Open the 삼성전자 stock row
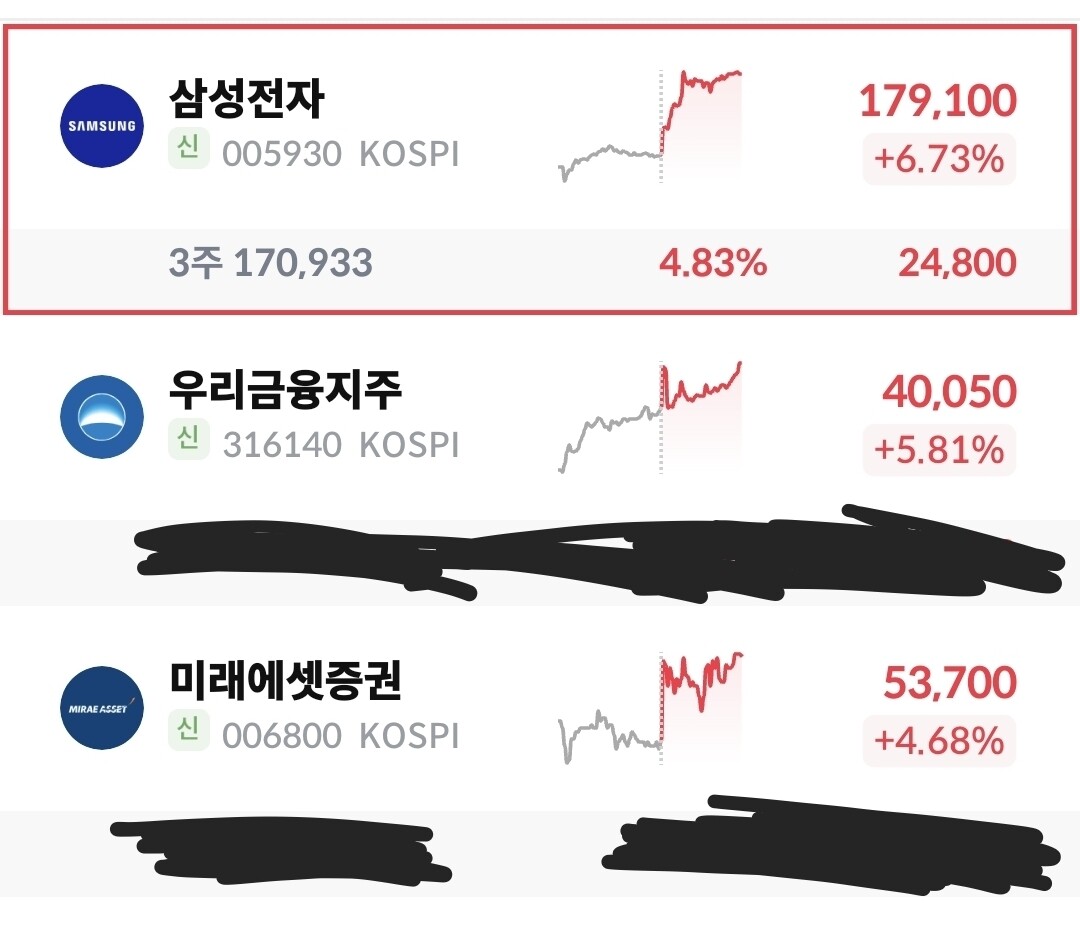Viewport: 1080px width, 928px height. coord(247,100)
